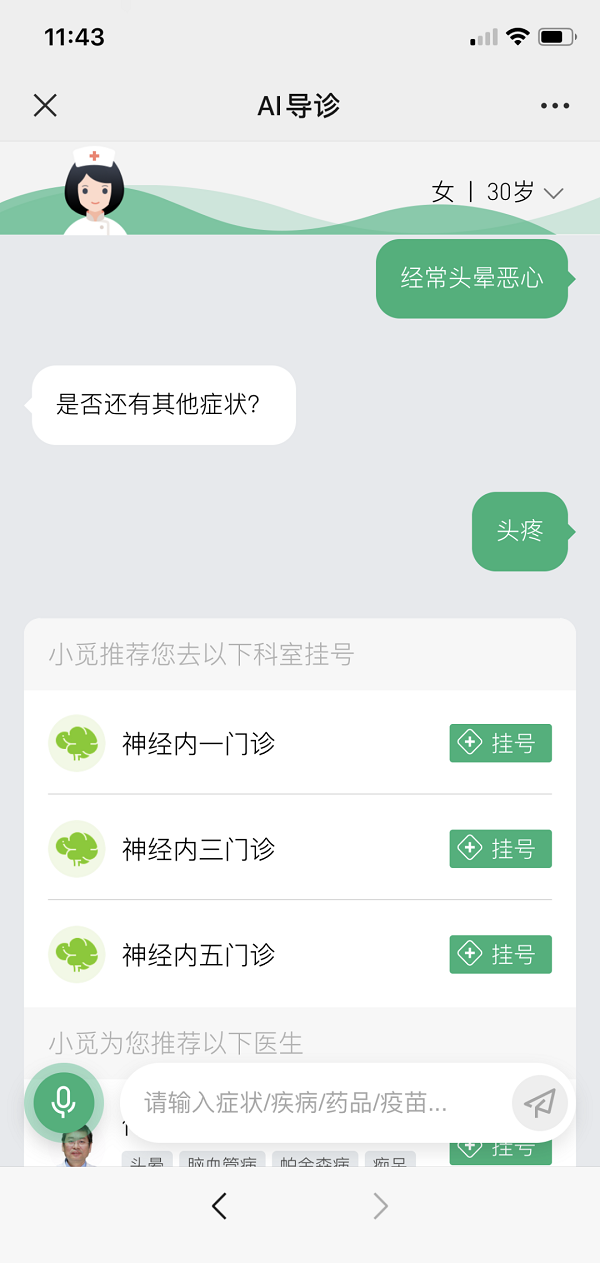Tap 挂号 for 神经内一门诊
This screenshot has height=1263, width=600.
[x=500, y=743]
